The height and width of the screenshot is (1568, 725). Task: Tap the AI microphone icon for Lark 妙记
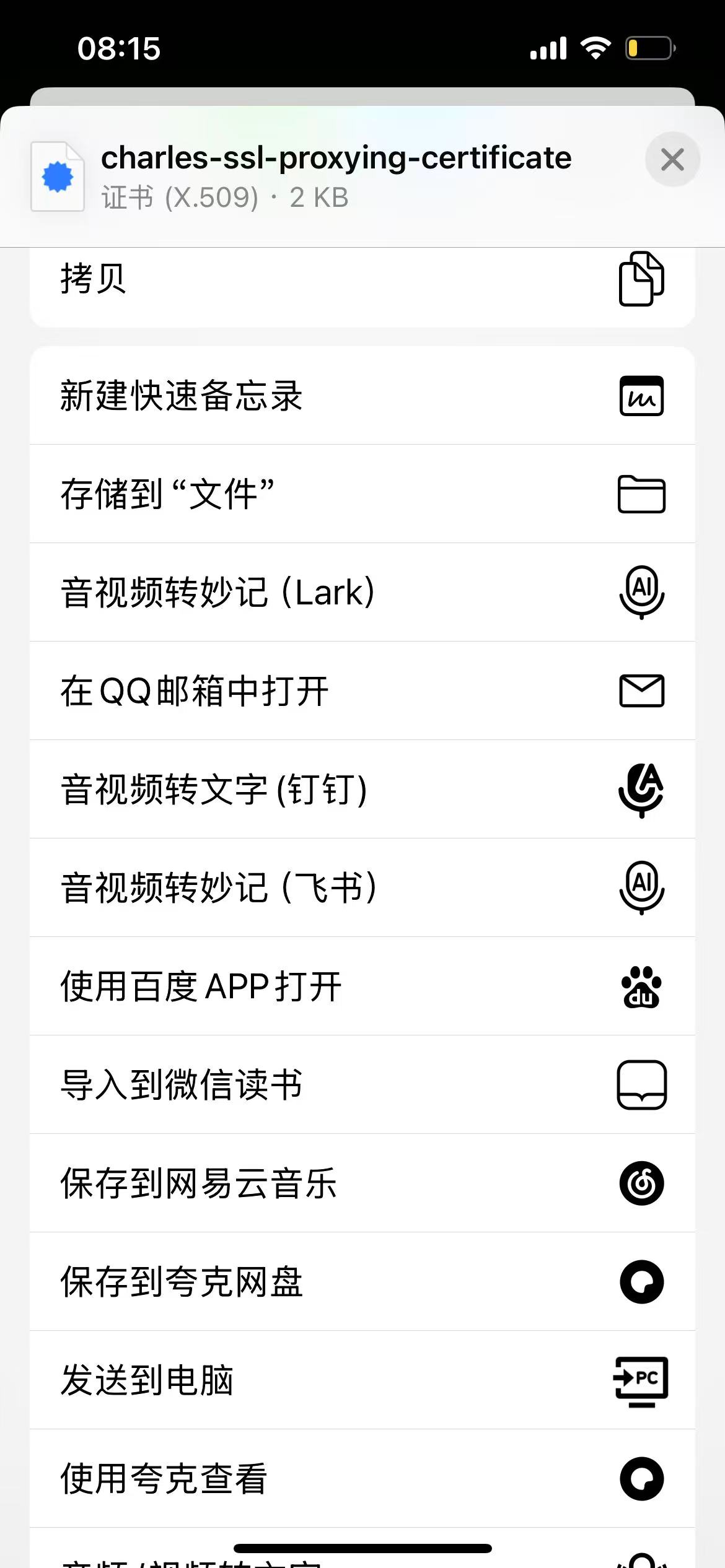(x=641, y=592)
